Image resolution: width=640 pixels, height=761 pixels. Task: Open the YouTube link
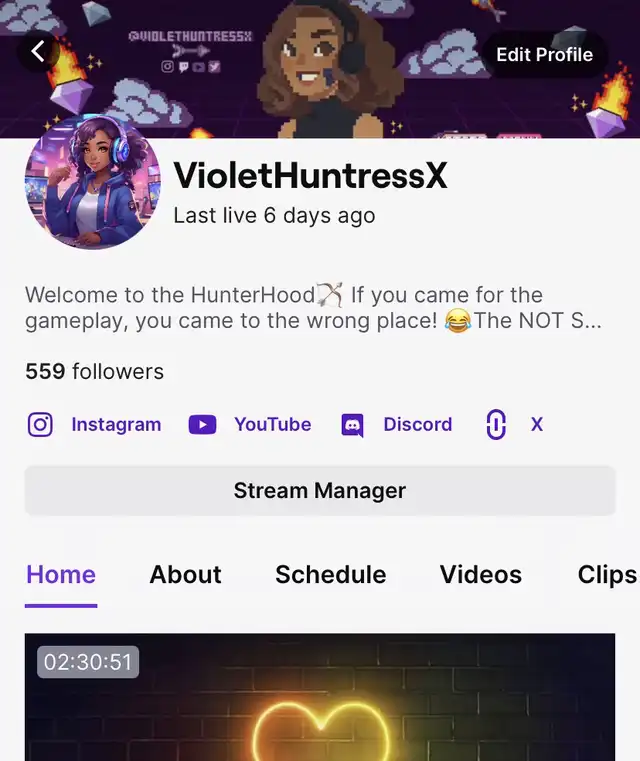pyautogui.click(x=250, y=425)
